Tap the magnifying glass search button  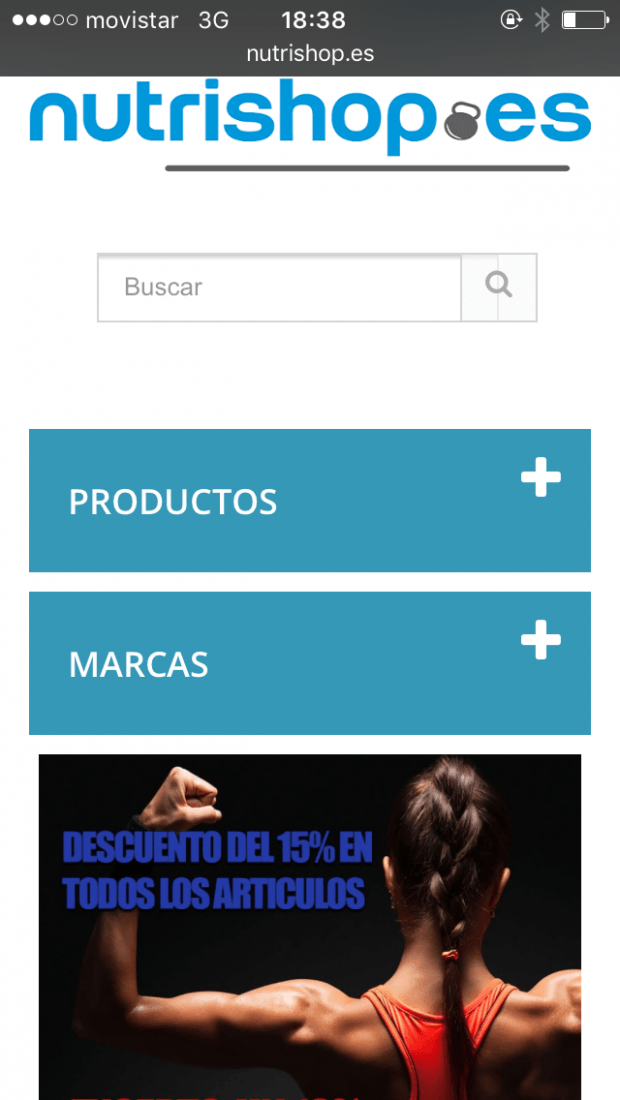(x=499, y=288)
